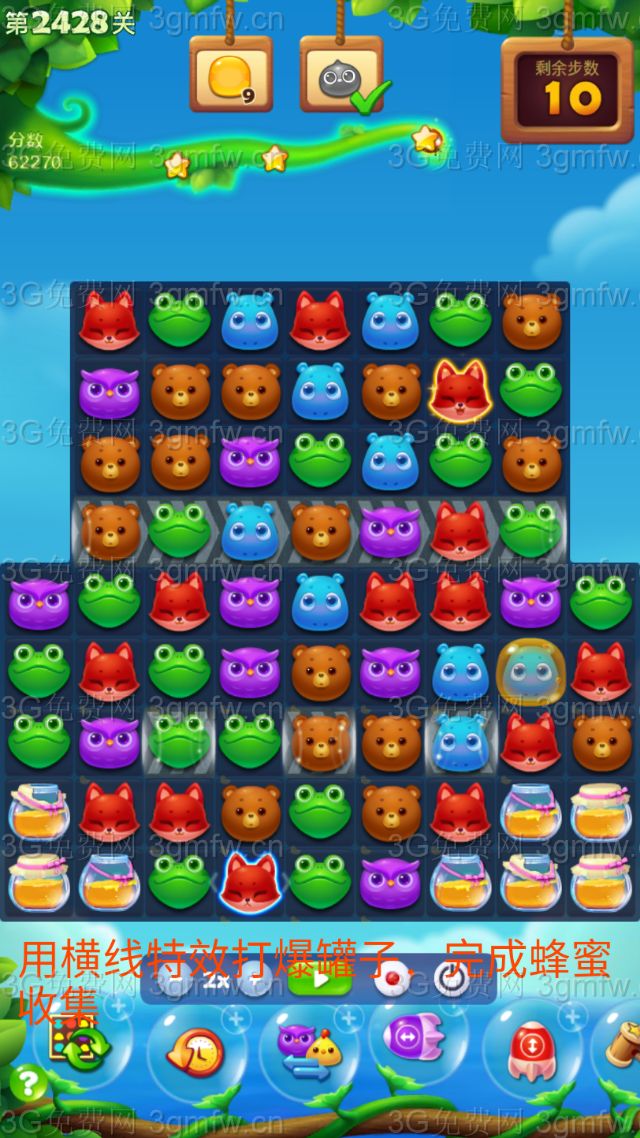This screenshot has height=1138, width=640.
Task: Tap the glowing red fox special piece
Action: (460, 391)
